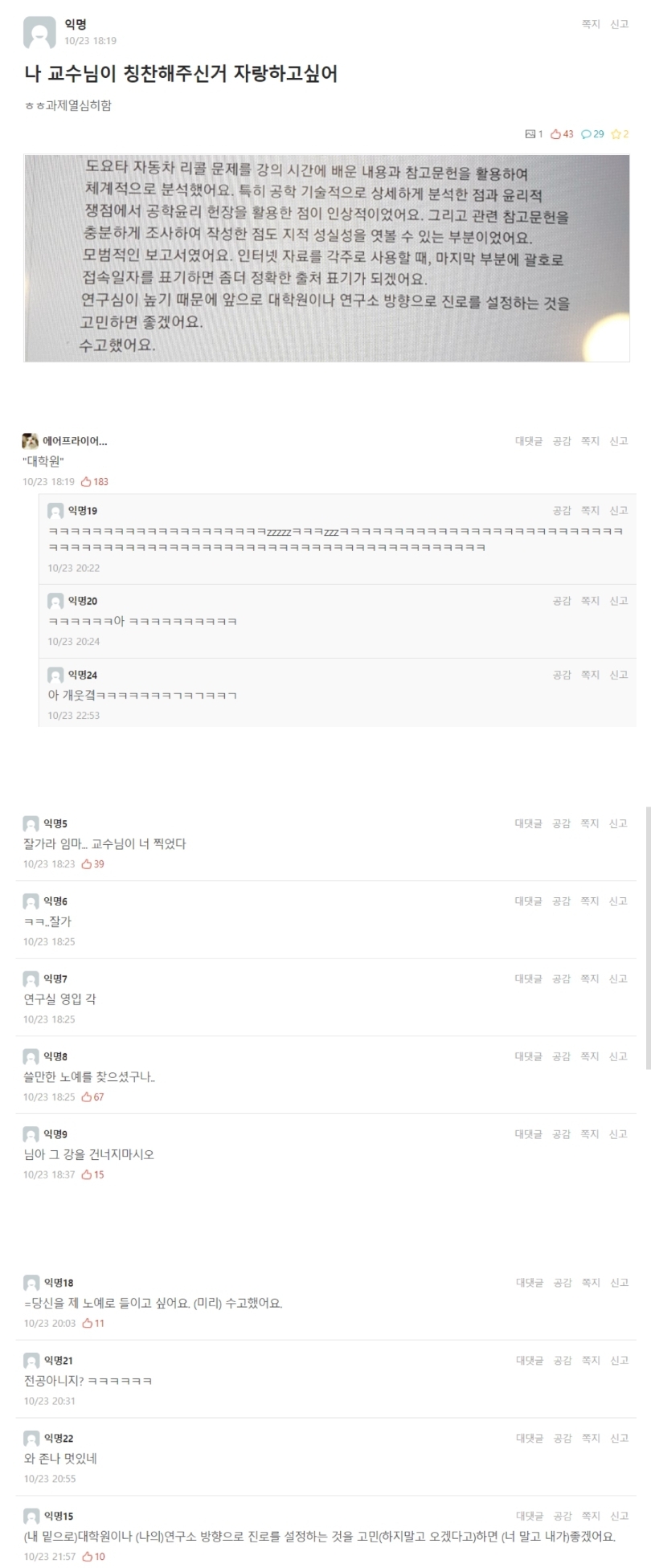651x1568 pixels.
Task: Send a message (쪽지) to 익명24
Action: (591, 675)
